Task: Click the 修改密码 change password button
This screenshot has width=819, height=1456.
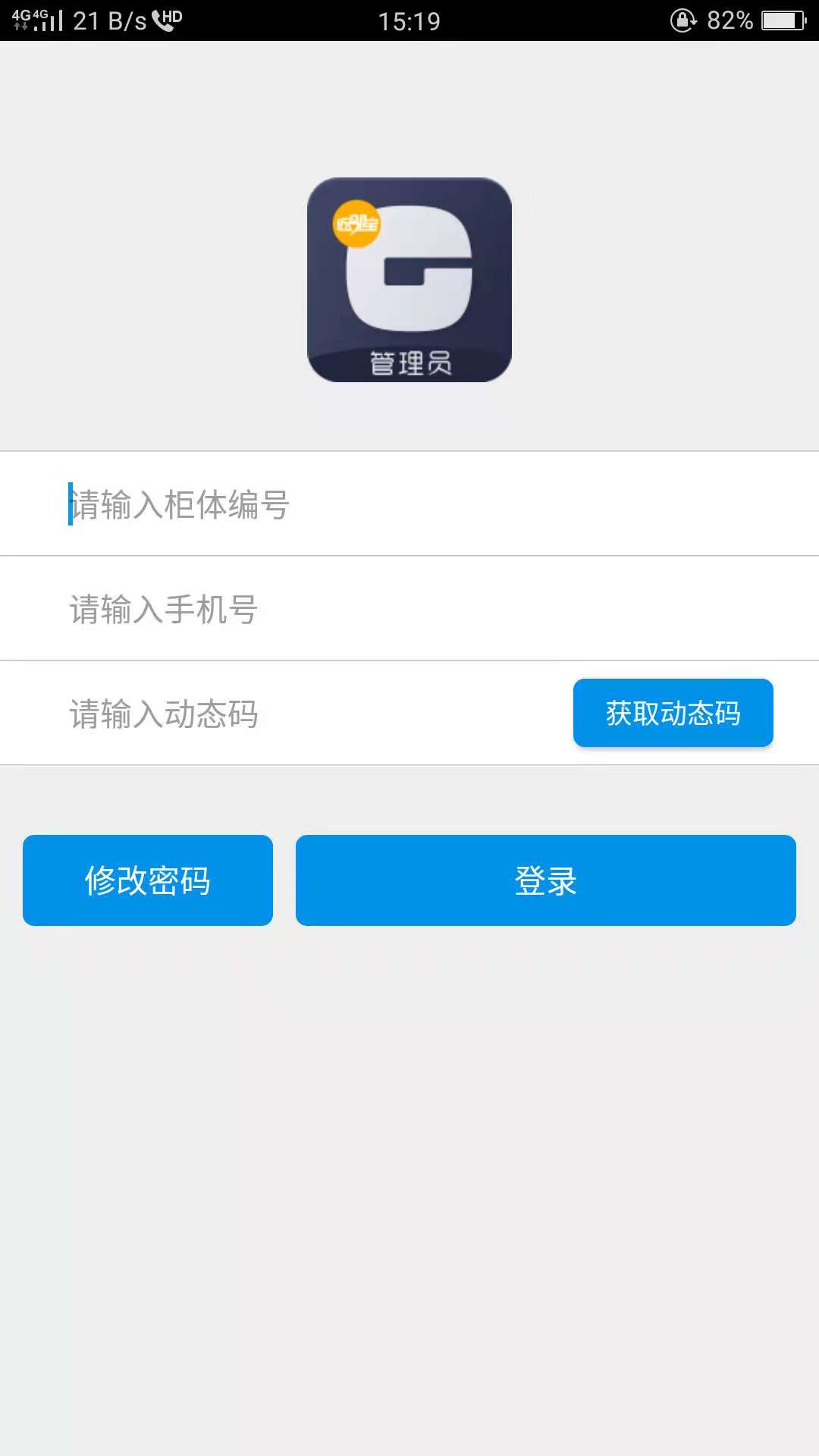Action: pyautogui.click(x=147, y=880)
